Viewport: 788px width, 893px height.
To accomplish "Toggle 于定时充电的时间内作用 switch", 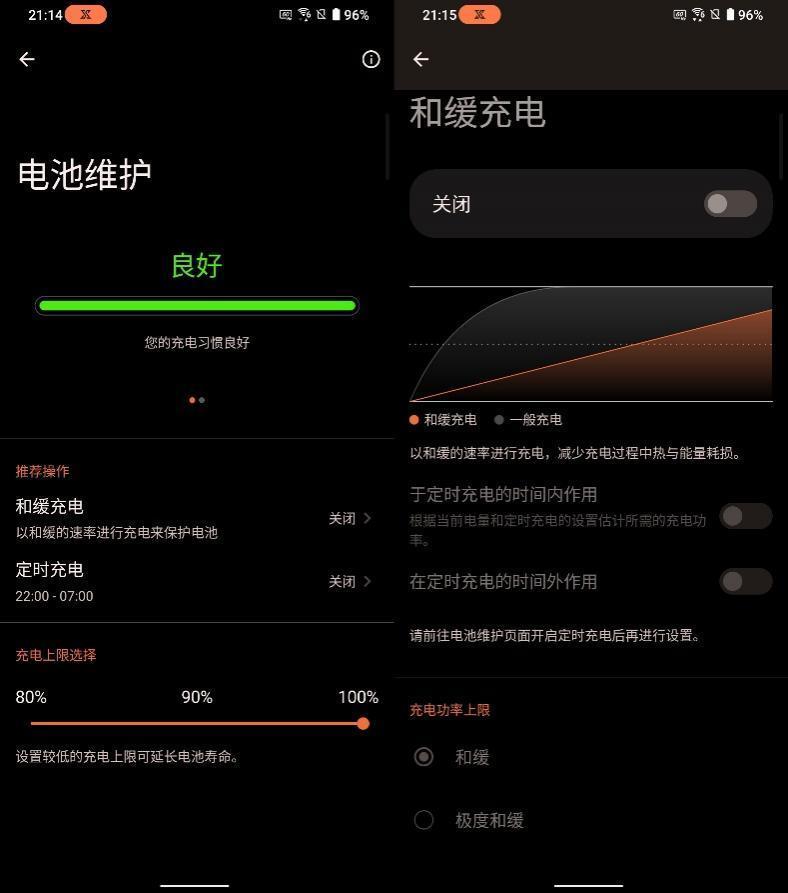I will point(745,516).
